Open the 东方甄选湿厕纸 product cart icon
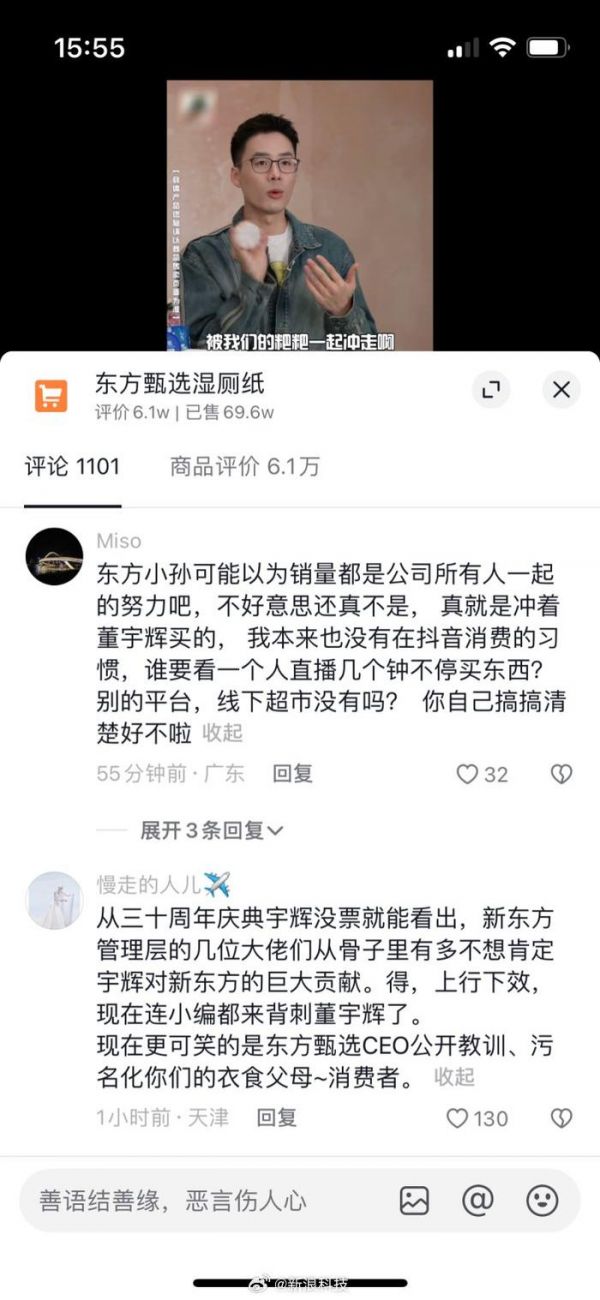The image size is (600, 1300). 51,395
